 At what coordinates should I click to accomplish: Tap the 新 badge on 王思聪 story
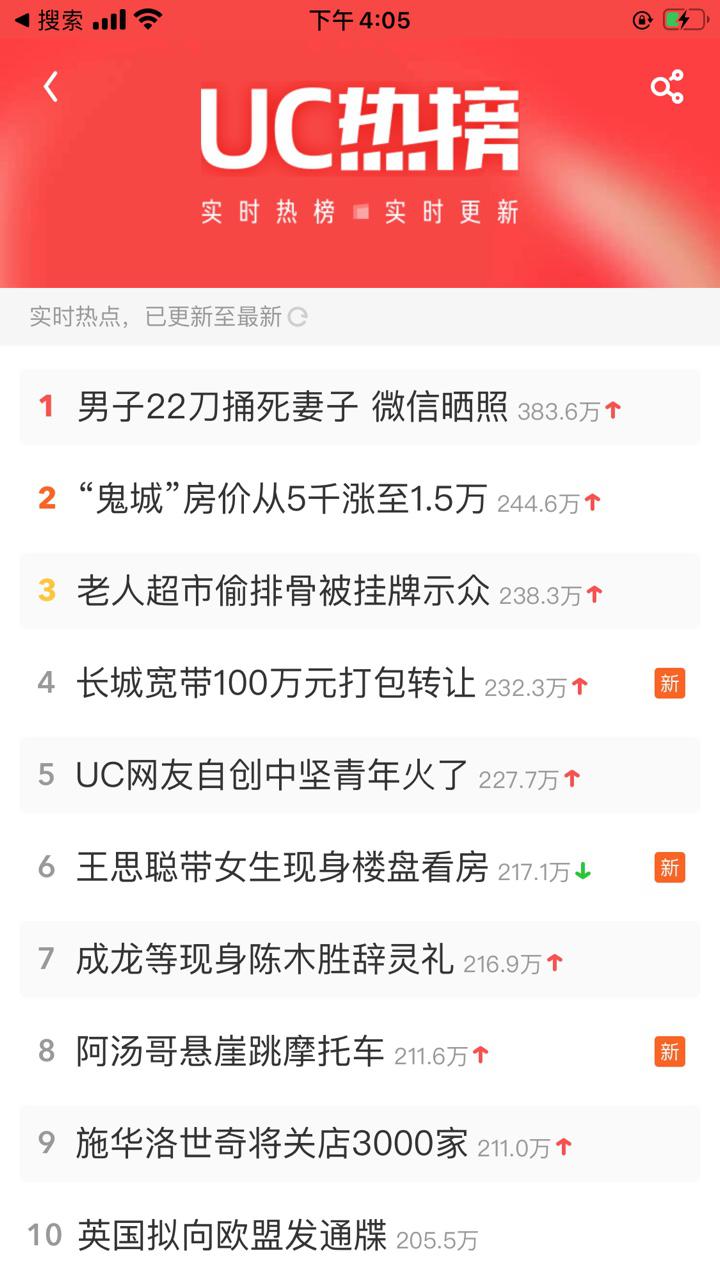670,868
